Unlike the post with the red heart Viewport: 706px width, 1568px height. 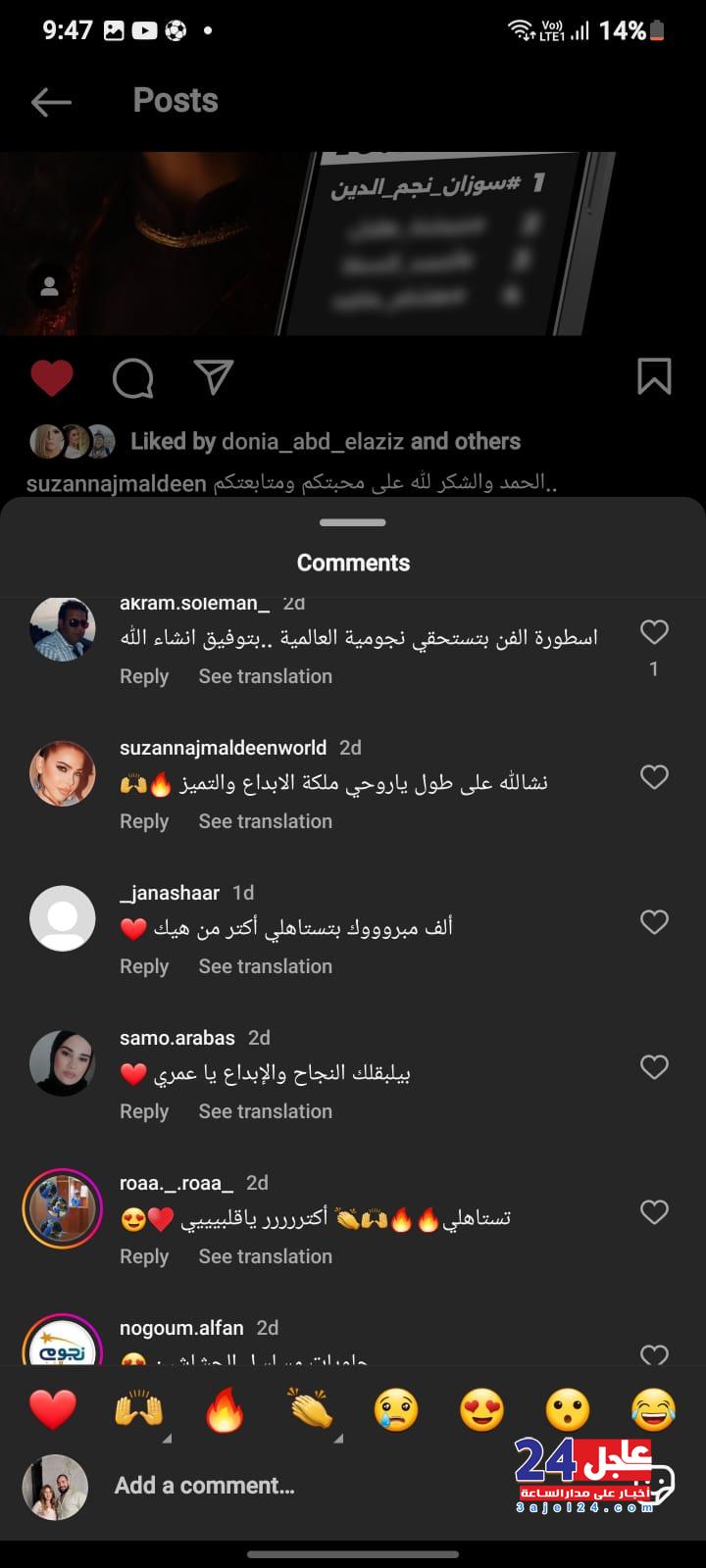[52, 377]
